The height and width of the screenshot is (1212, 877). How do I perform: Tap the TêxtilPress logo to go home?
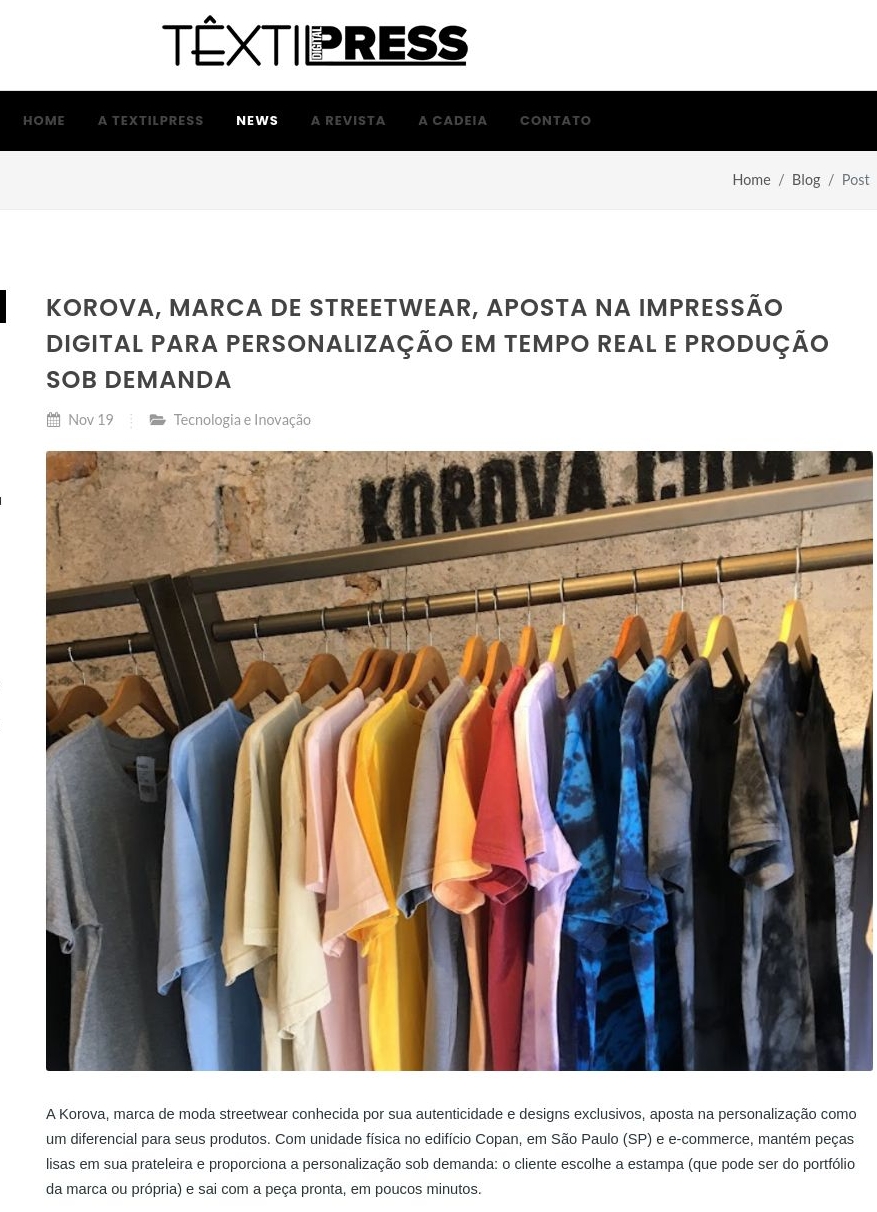(315, 43)
